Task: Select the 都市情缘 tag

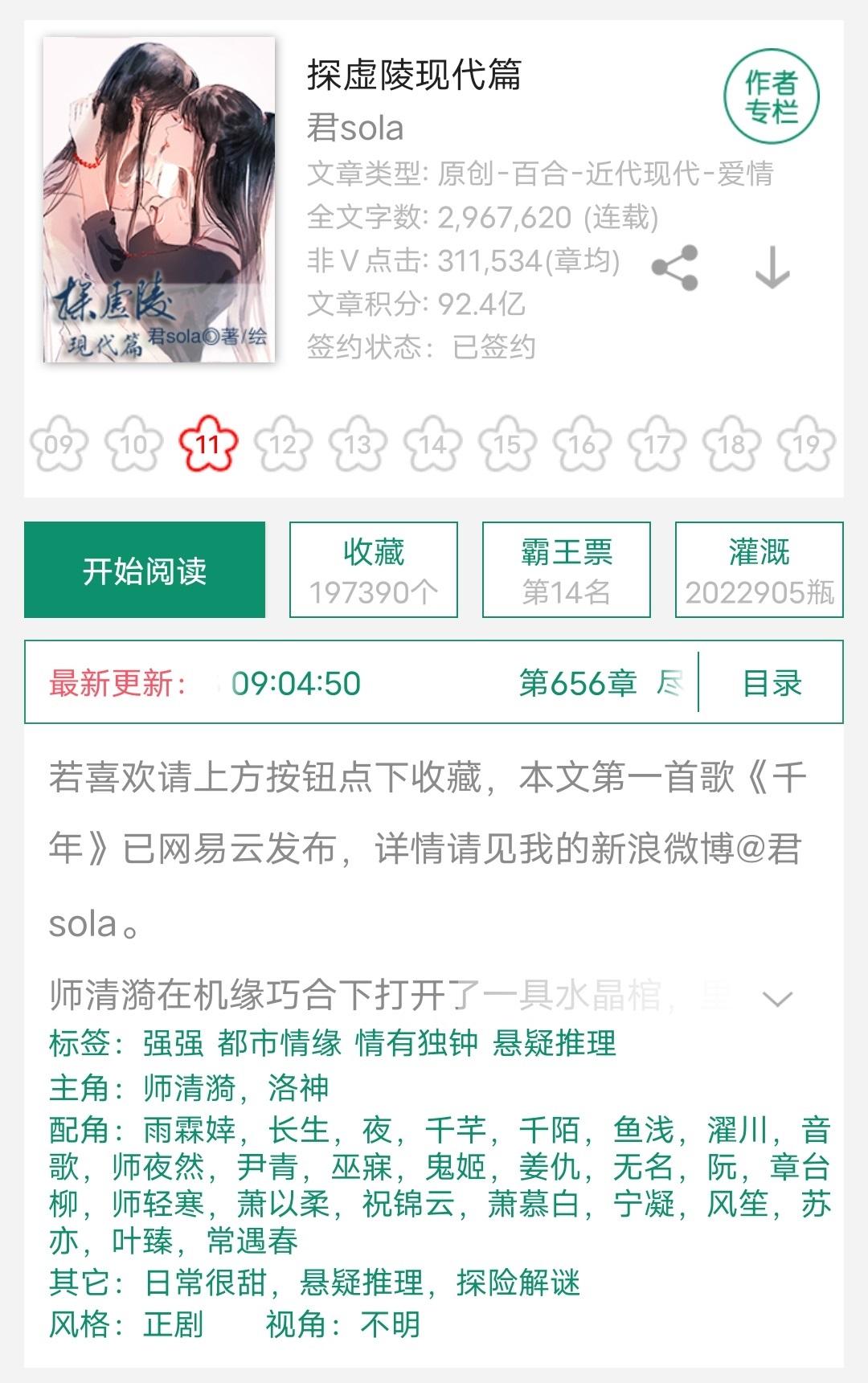Action: pyautogui.click(x=280, y=1043)
